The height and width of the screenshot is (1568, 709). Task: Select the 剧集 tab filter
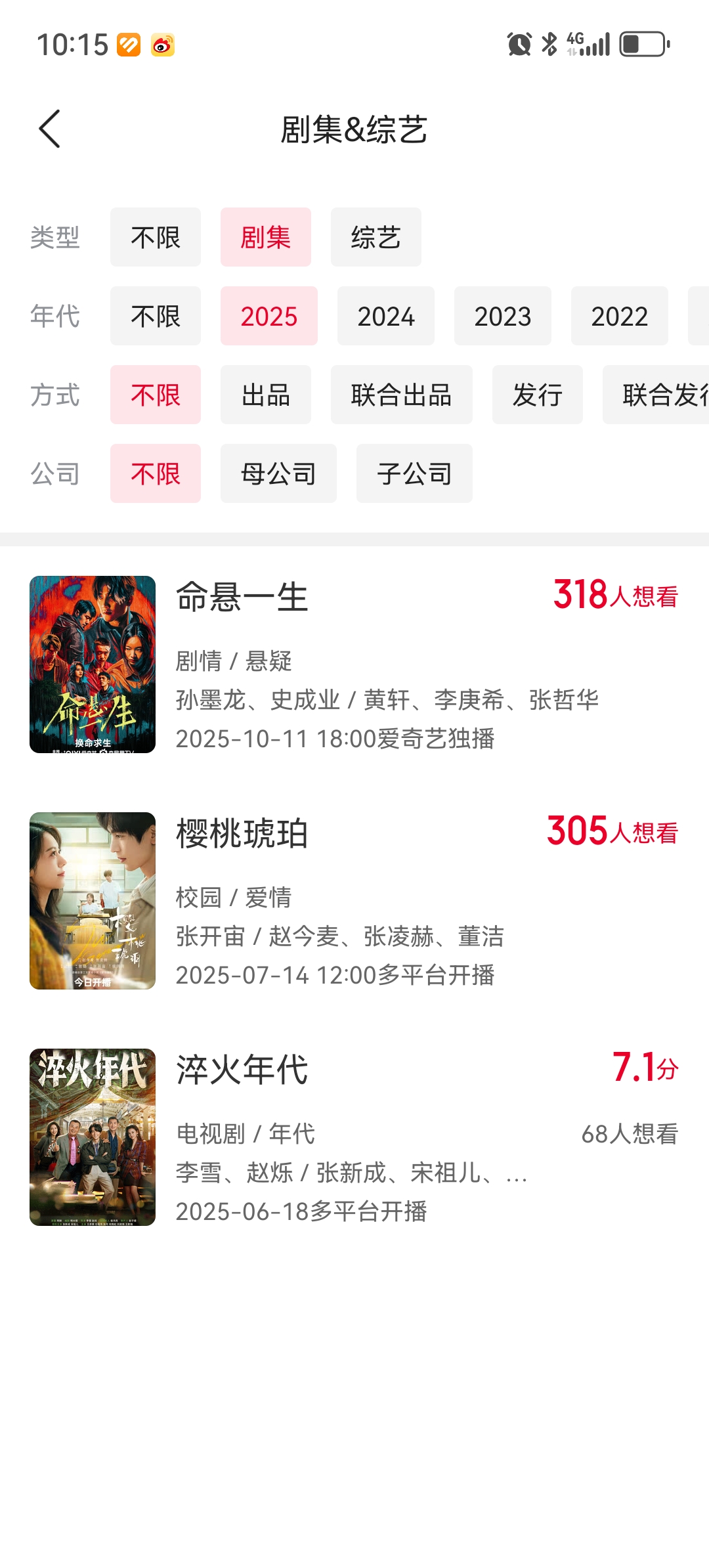pos(266,238)
